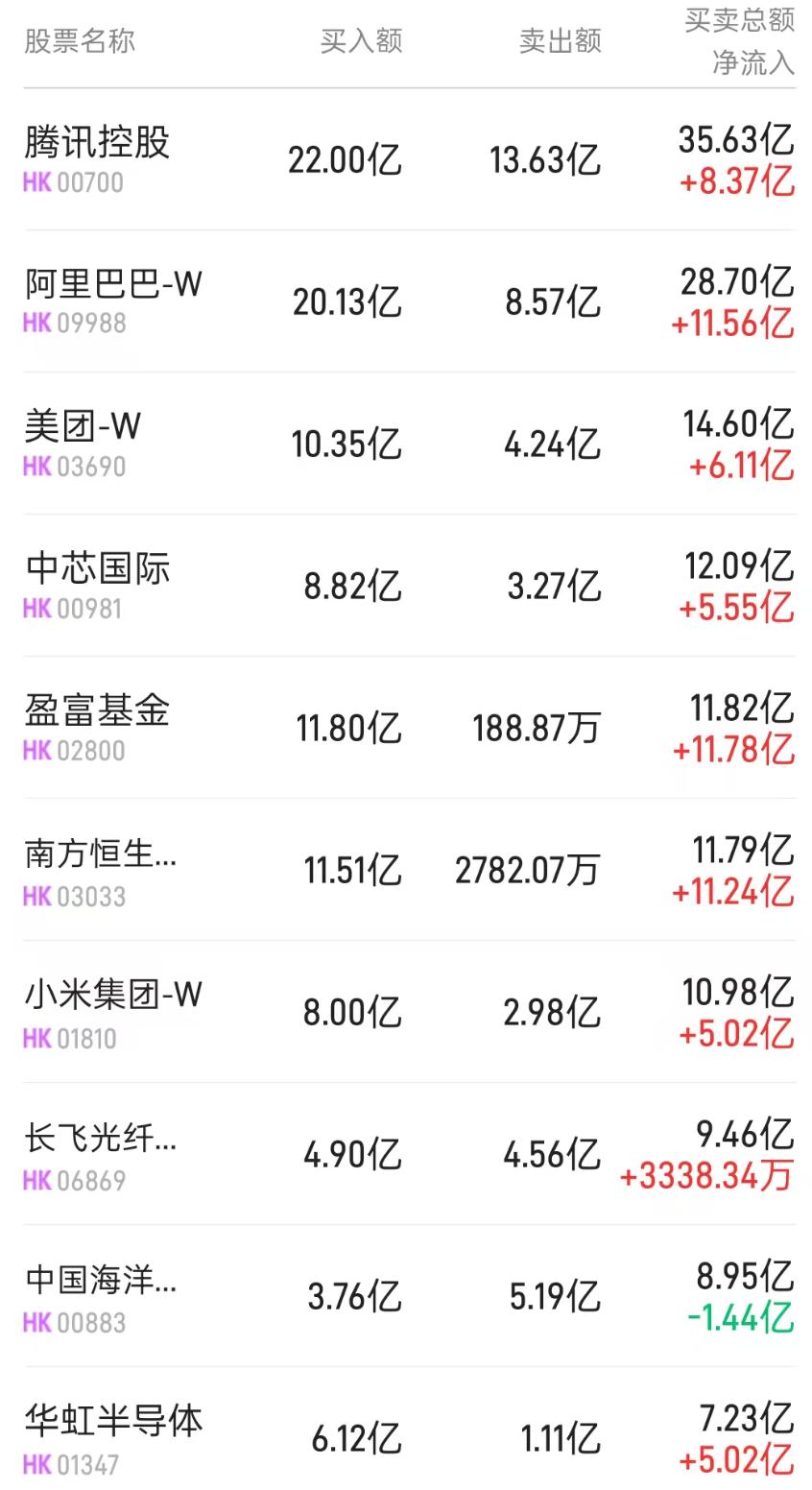Open 中芯国际 stock information

[x=96, y=571]
